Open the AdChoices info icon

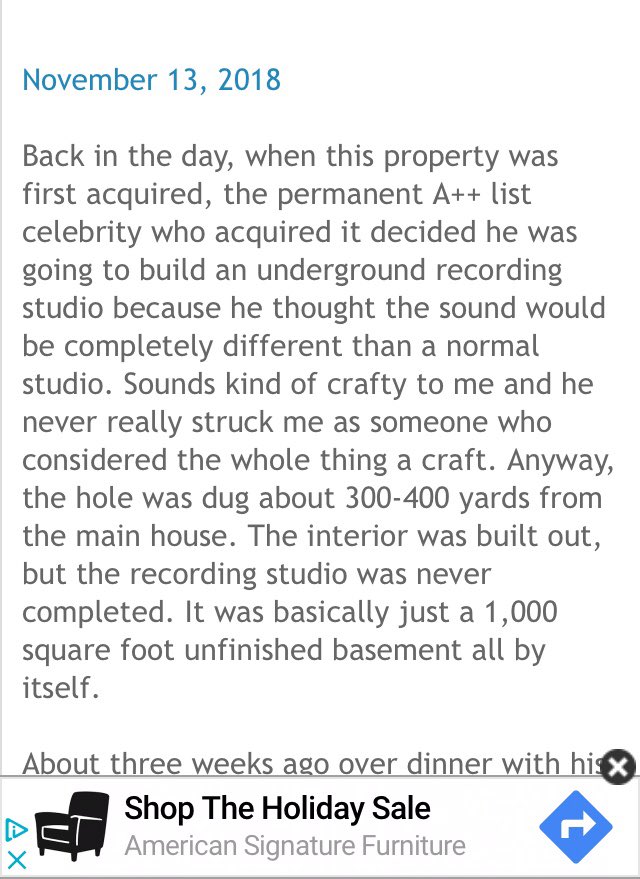coord(15,829)
